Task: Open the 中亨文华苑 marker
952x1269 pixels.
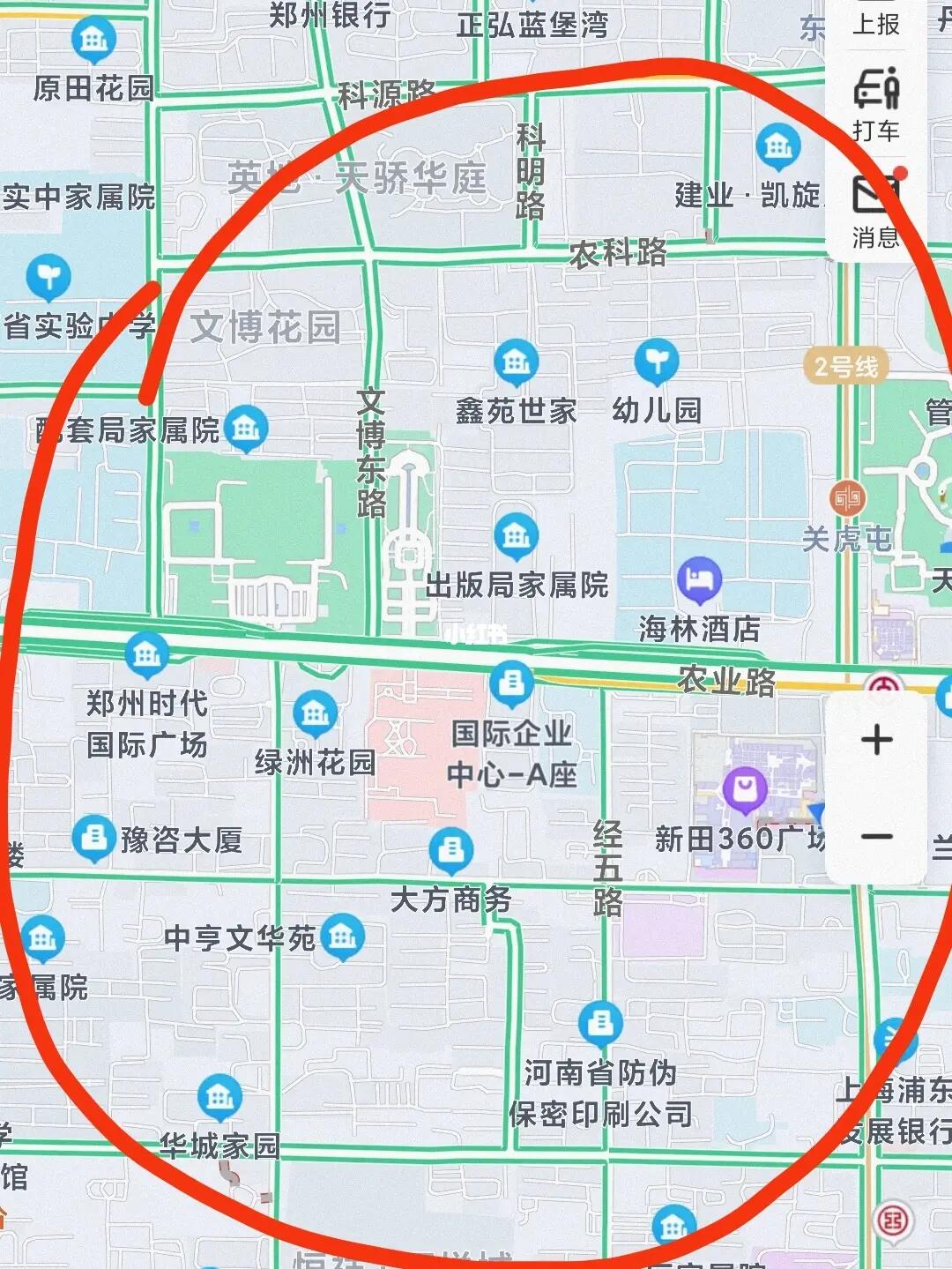Action: click(x=342, y=937)
